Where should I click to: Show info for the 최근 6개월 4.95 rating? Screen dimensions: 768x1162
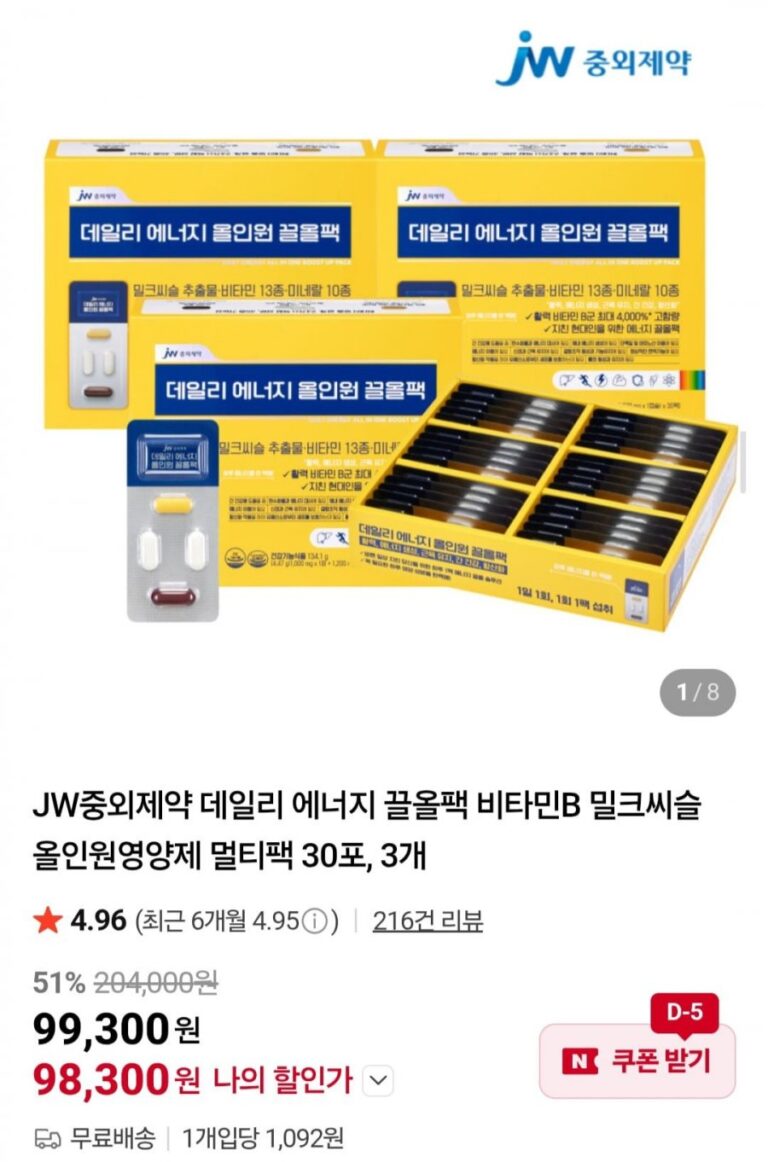point(314,921)
